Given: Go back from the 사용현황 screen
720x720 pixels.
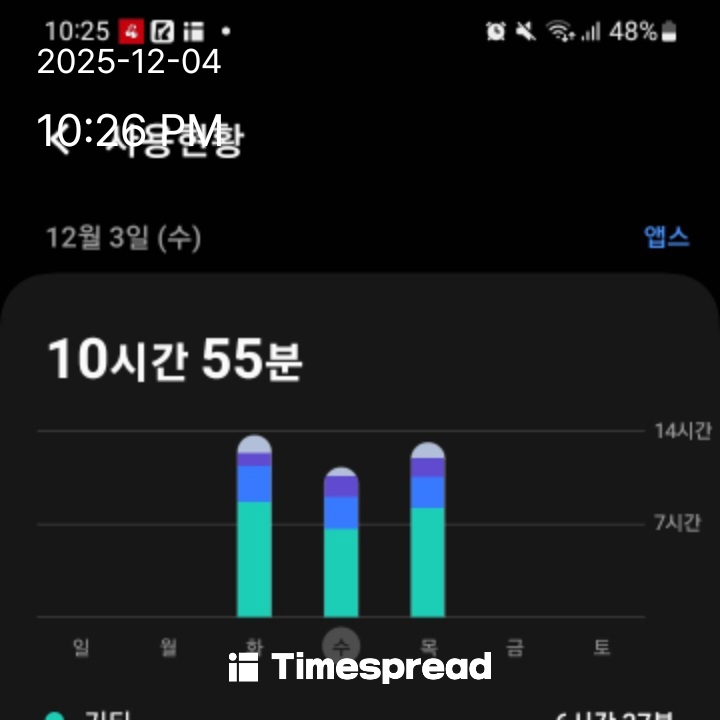Looking at the screenshot, I should click(x=60, y=142).
